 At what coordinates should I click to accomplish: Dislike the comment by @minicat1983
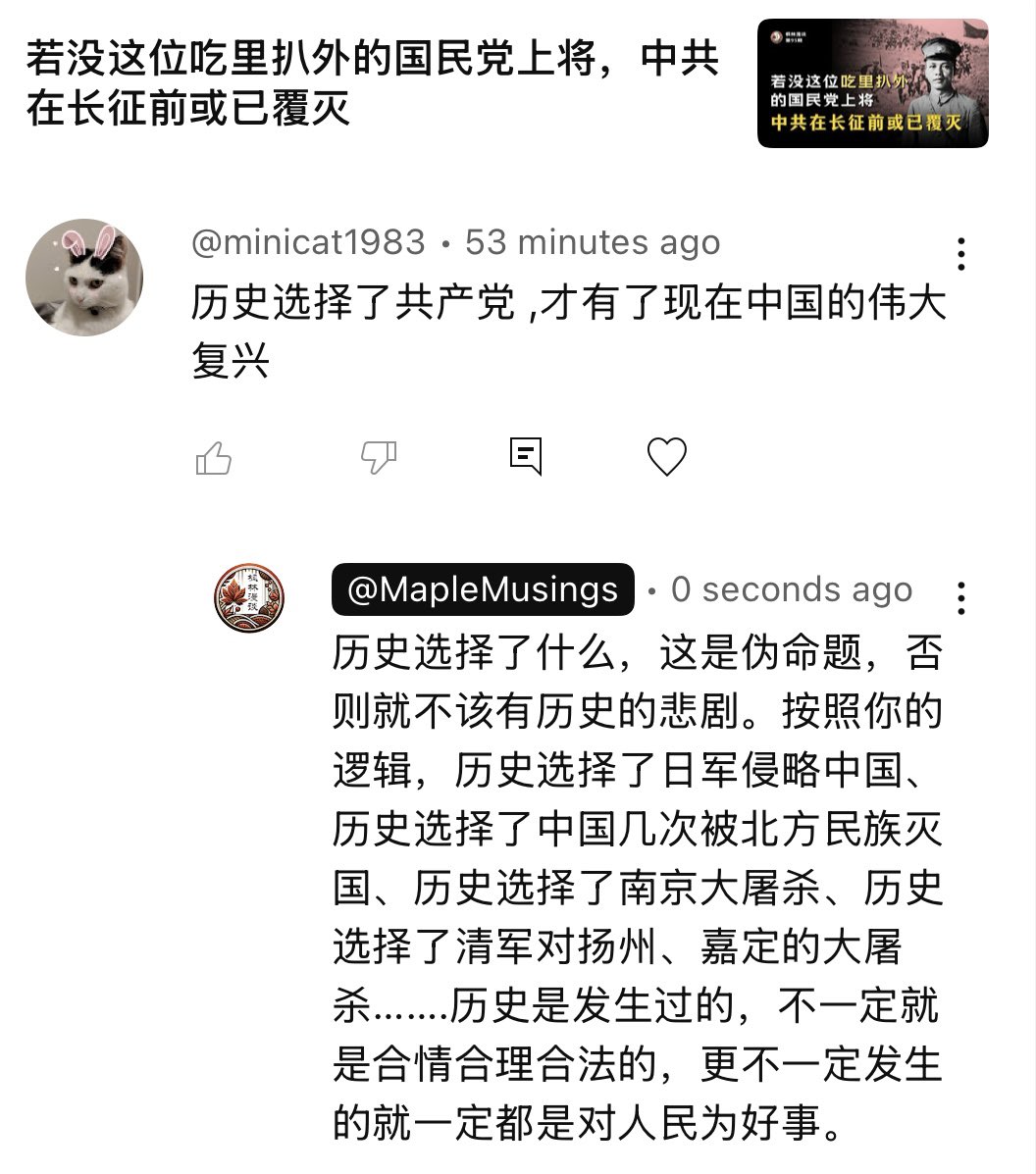[378, 457]
